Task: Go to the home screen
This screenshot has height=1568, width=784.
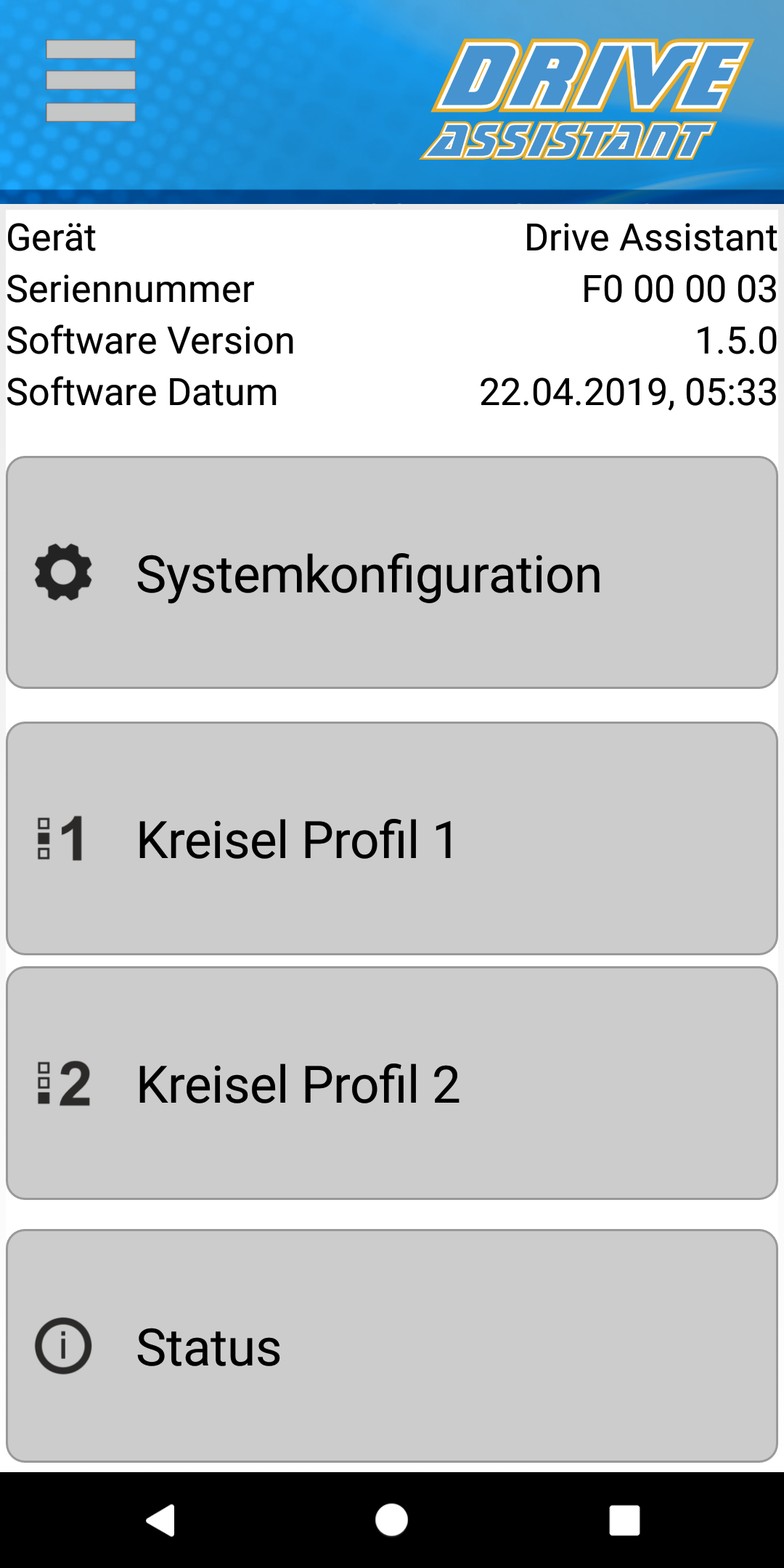Action: tap(392, 1520)
